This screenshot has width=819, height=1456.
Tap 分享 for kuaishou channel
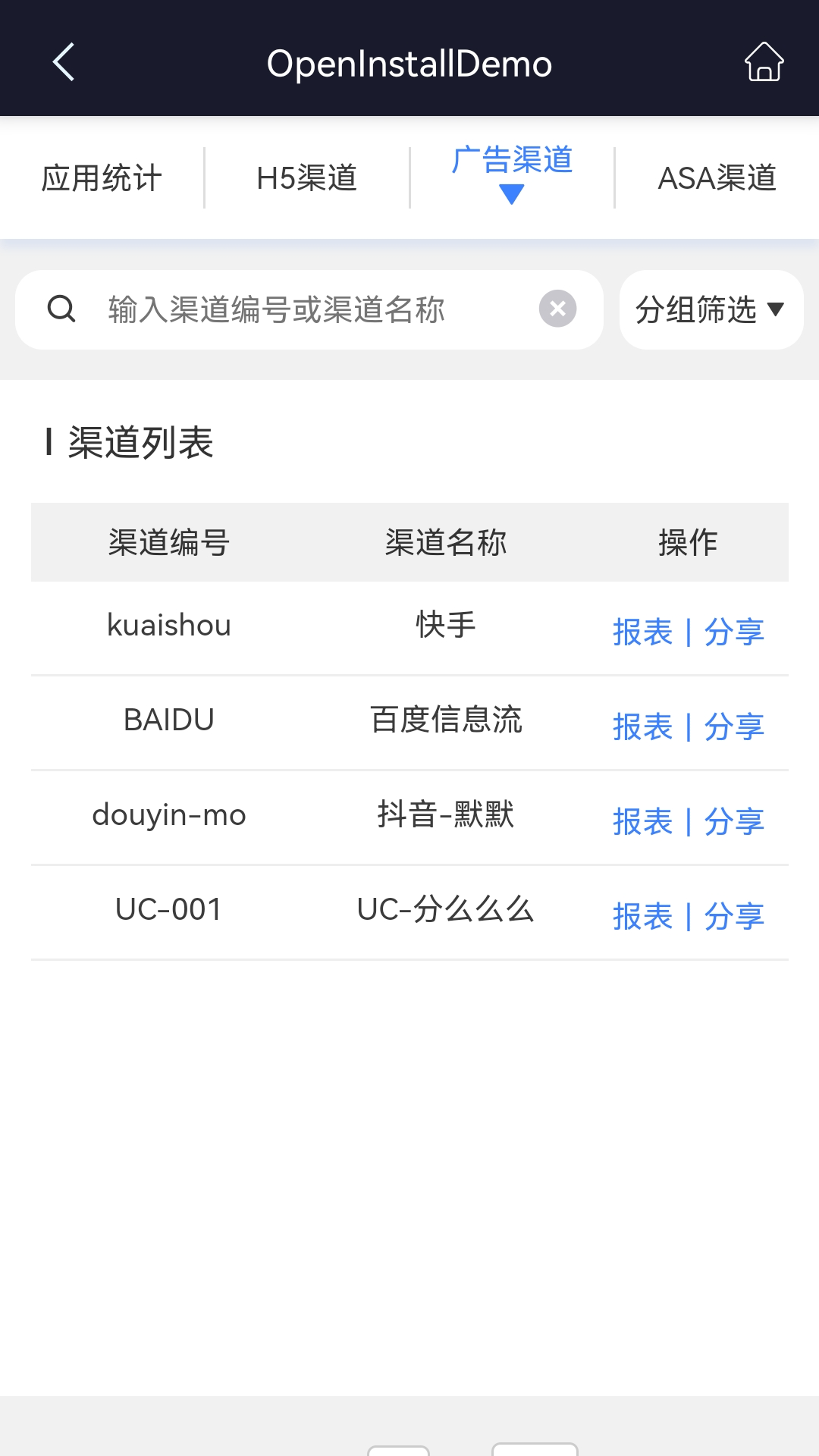click(734, 632)
